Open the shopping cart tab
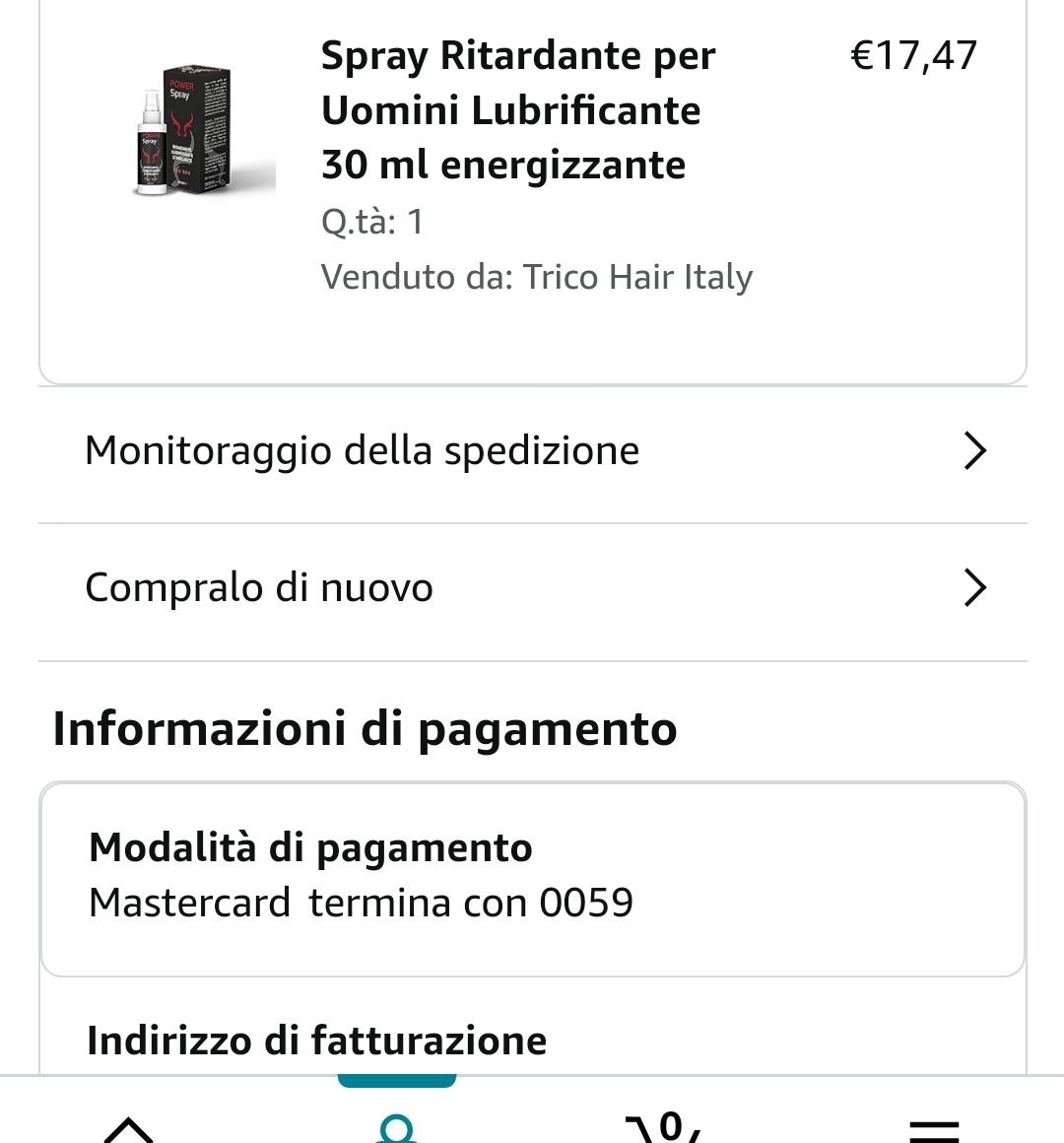This screenshot has height=1143, width=1064. (x=665, y=1126)
